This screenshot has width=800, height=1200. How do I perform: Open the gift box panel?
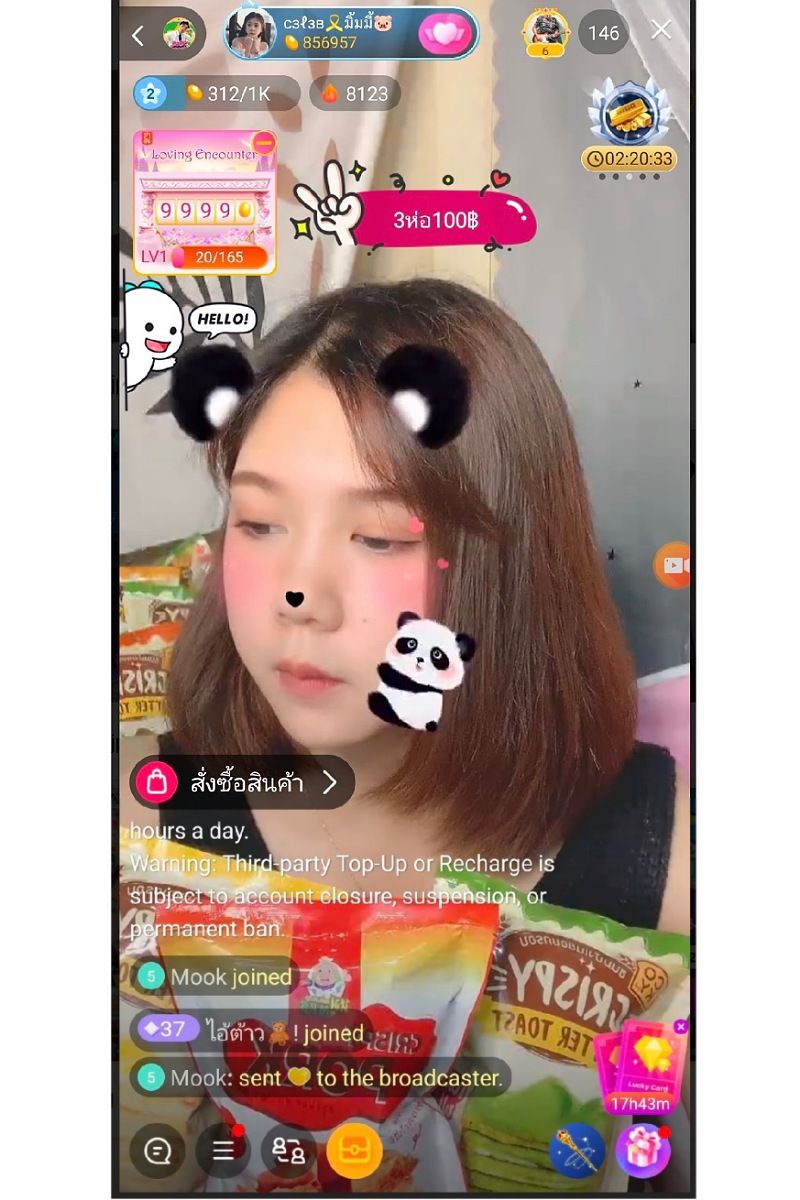[642, 1151]
